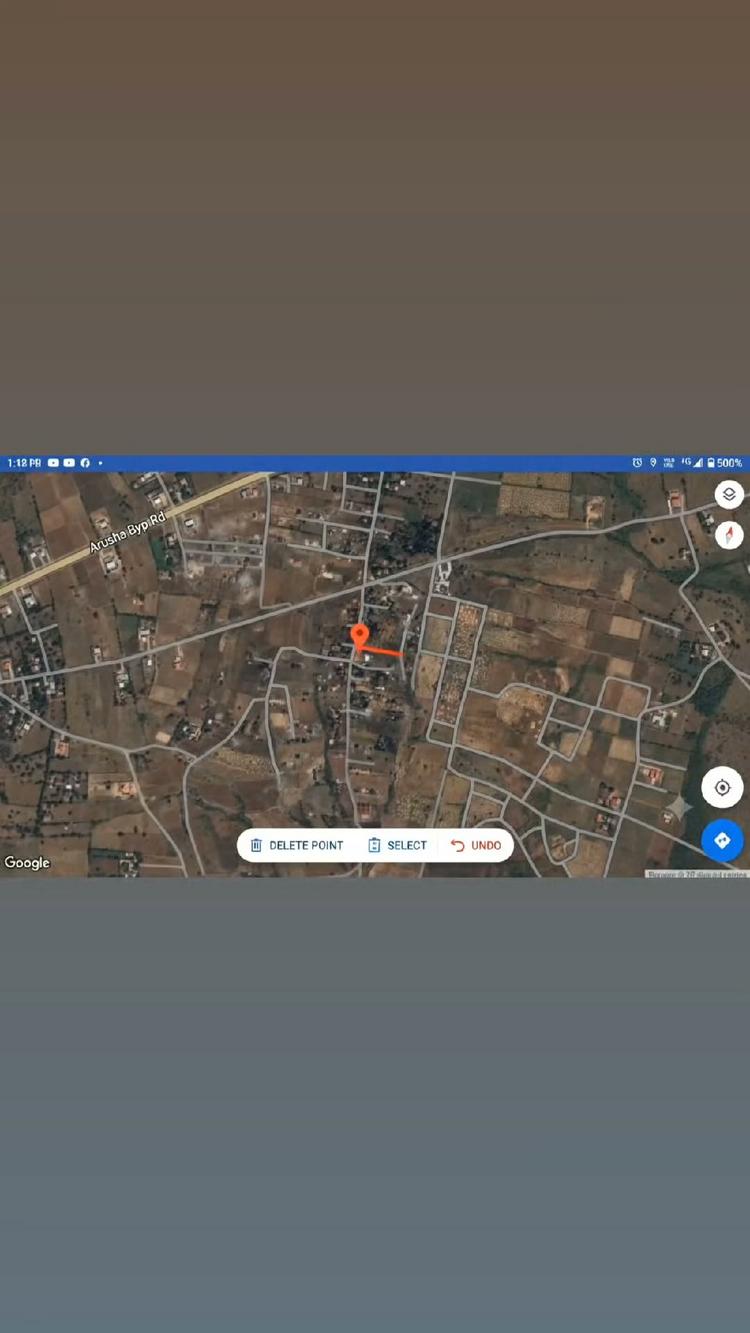Open the map layers selector
The width and height of the screenshot is (750, 1333).
(729, 495)
